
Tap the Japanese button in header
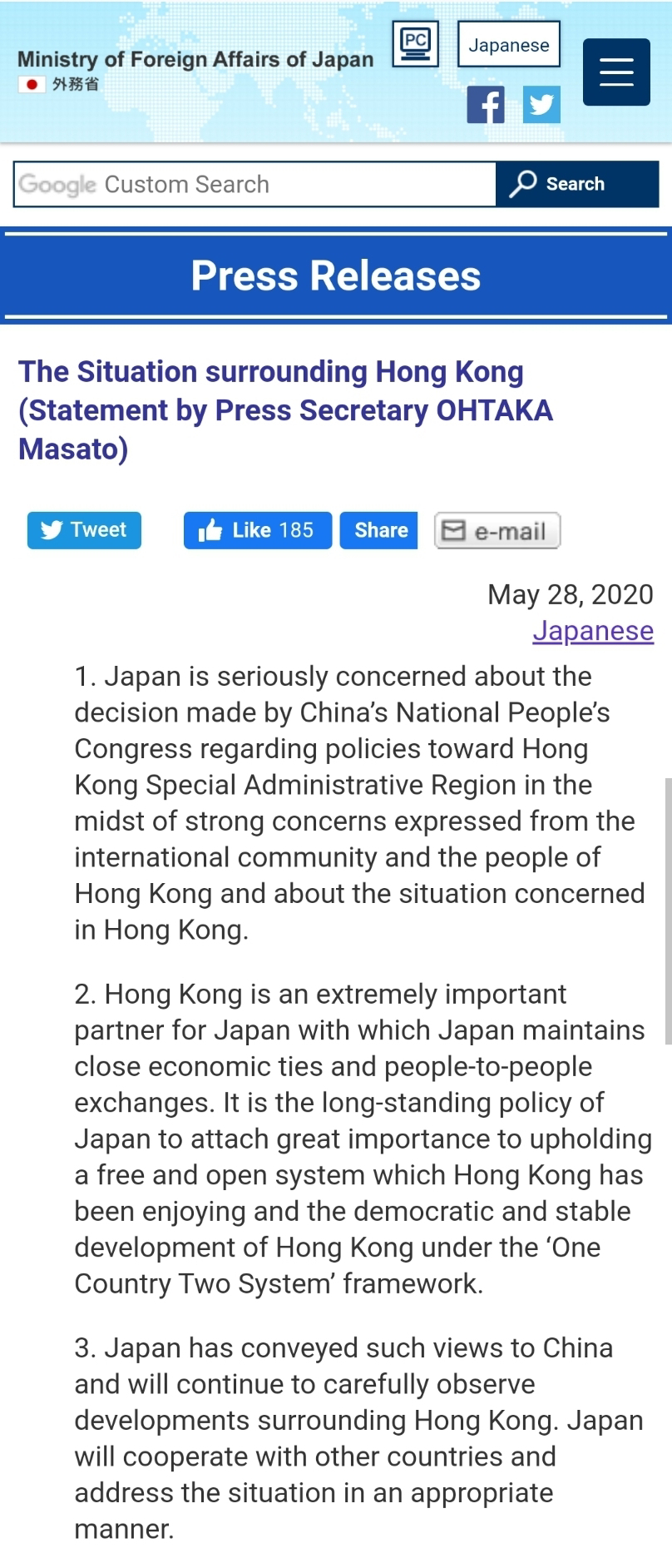(x=509, y=45)
